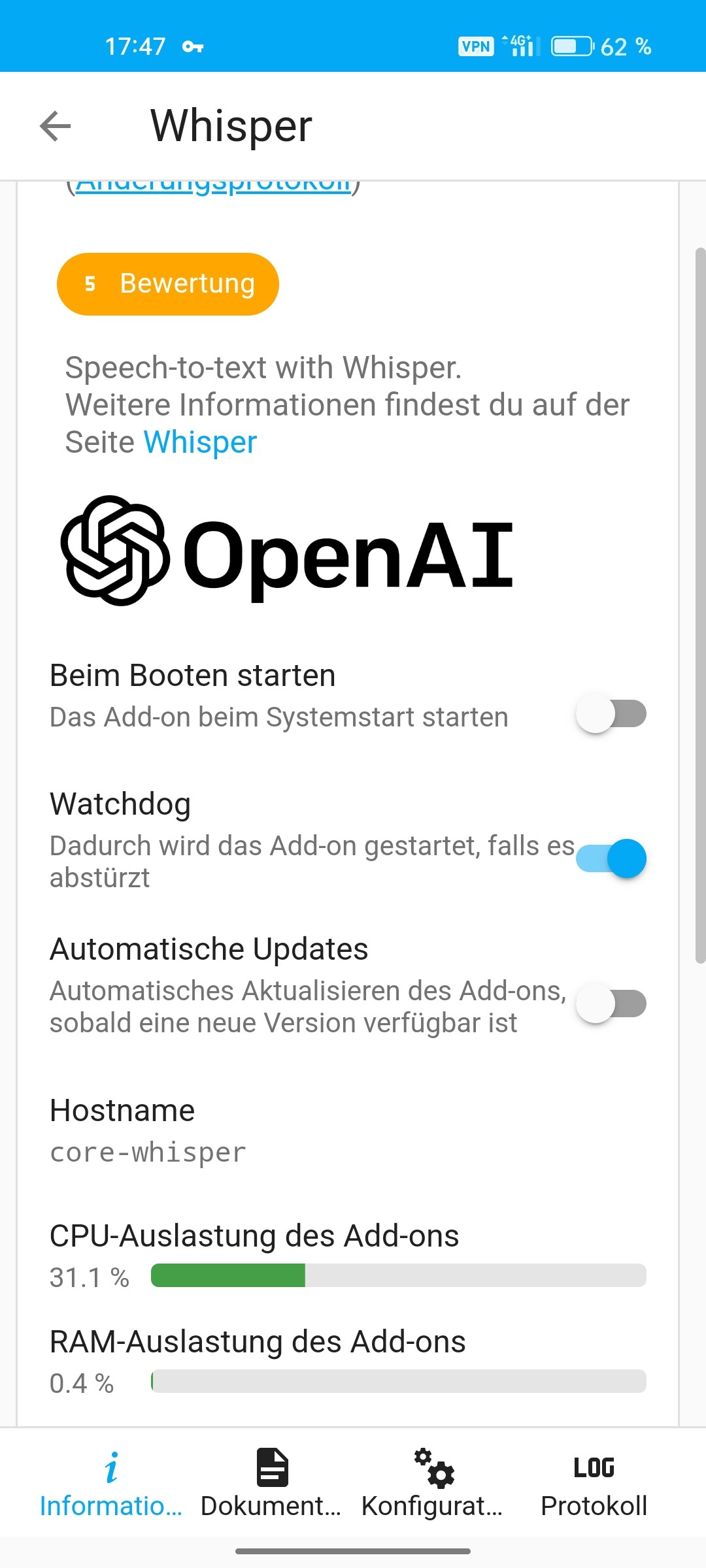Screen dimensions: 706x1568
Task: Open the Änderungsprotokoll link
Action: tap(214, 188)
